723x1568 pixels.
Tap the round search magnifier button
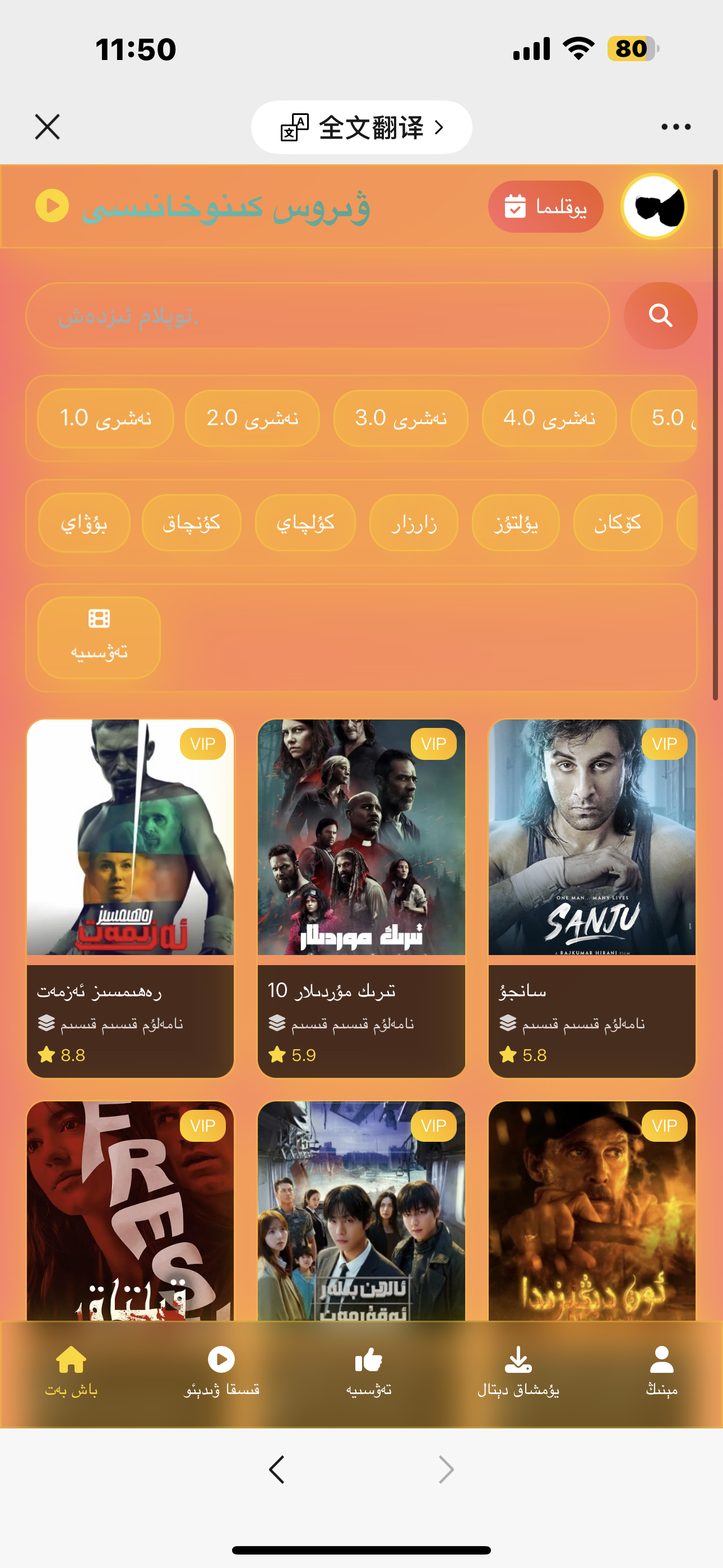tap(660, 316)
